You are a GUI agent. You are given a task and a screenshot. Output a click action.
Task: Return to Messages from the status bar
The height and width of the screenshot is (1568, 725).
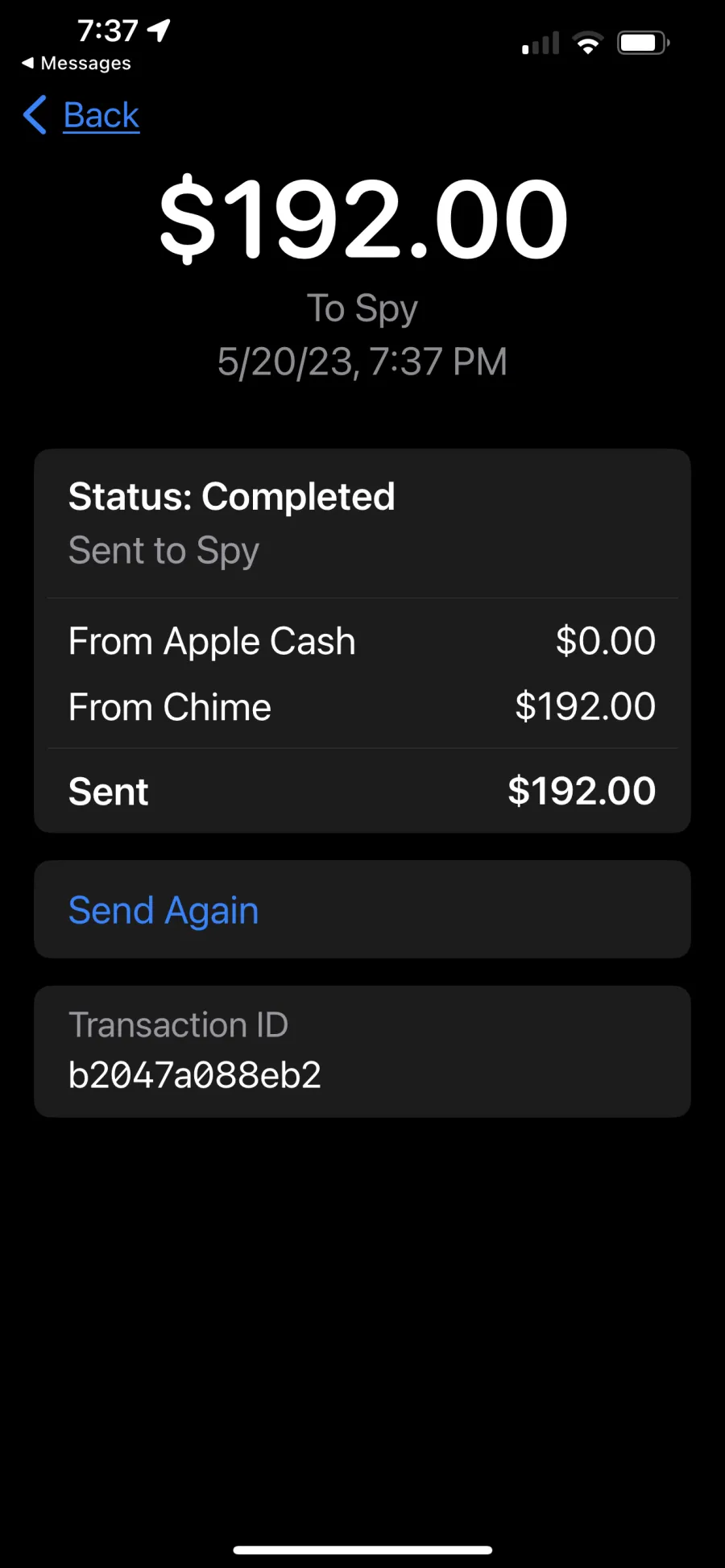click(77, 63)
